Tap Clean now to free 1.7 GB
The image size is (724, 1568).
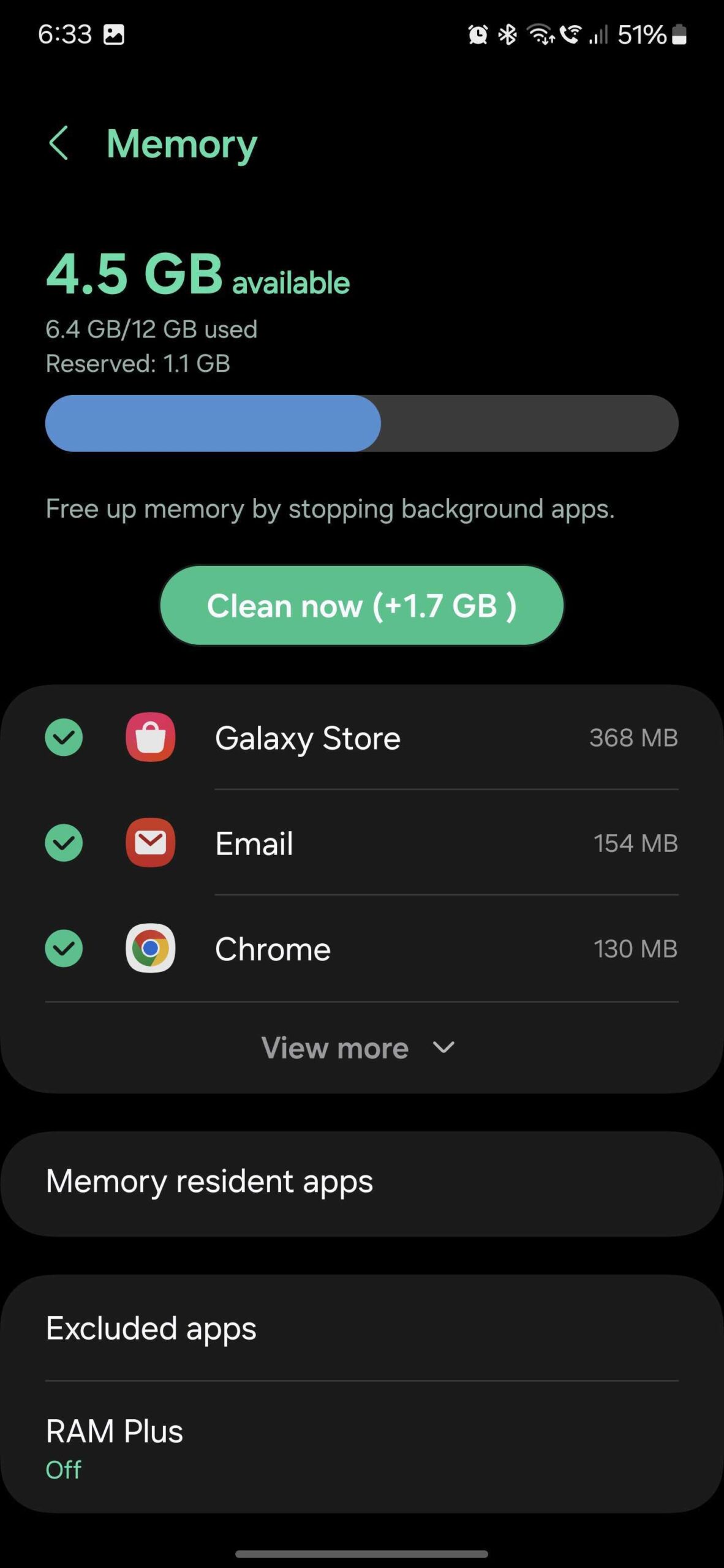point(361,605)
